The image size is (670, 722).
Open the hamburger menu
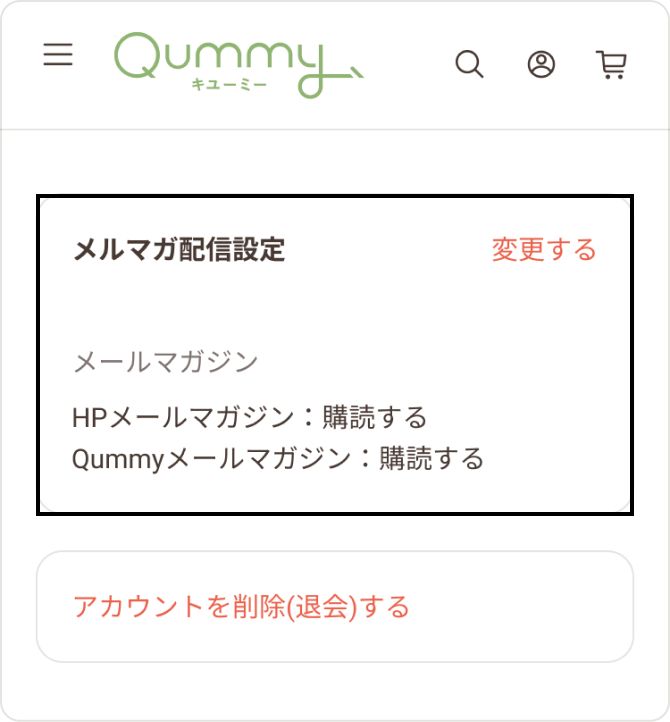[58, 54]
